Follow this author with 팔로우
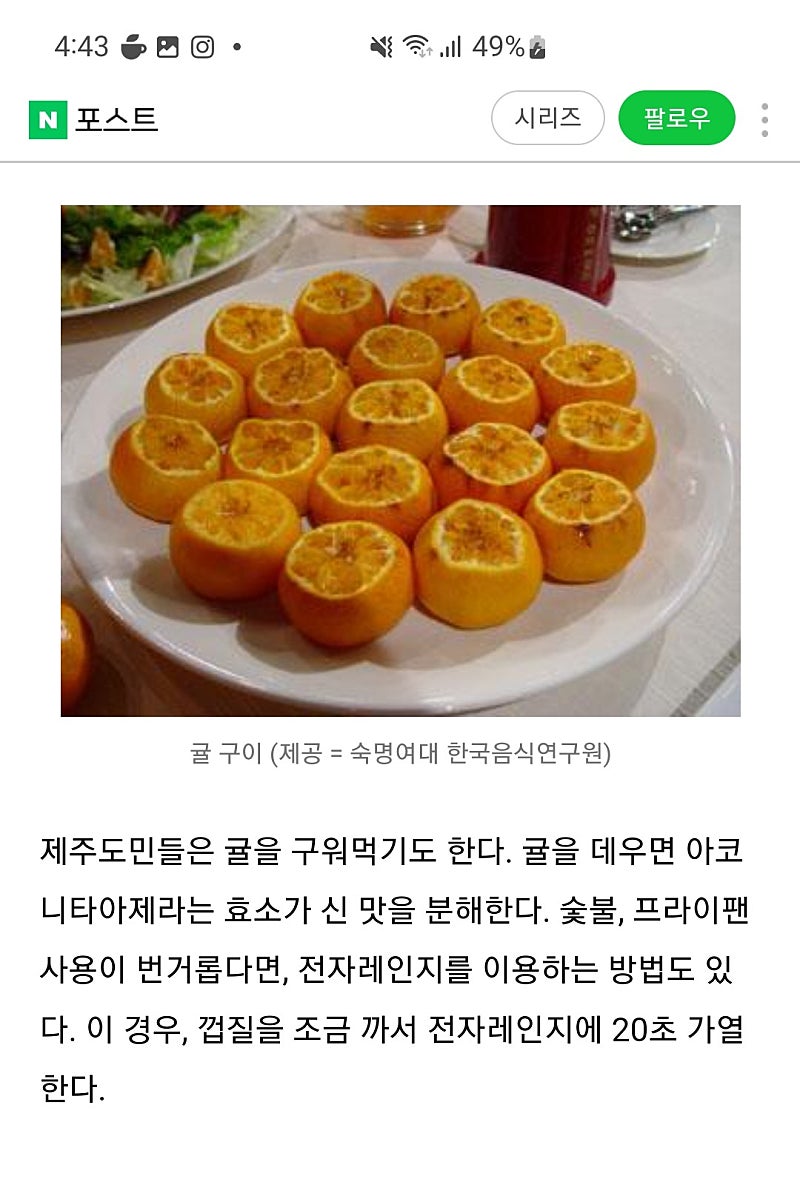 pos(677,118)
